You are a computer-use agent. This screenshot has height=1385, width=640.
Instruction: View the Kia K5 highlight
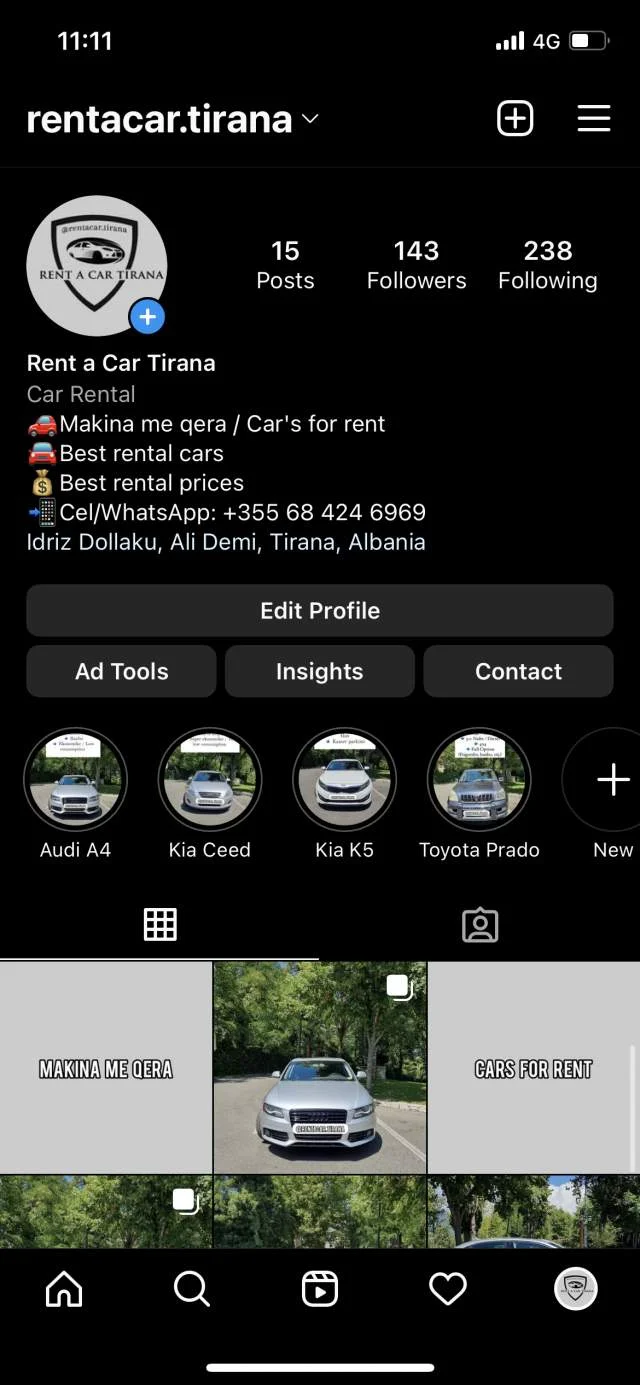(344, 780)
